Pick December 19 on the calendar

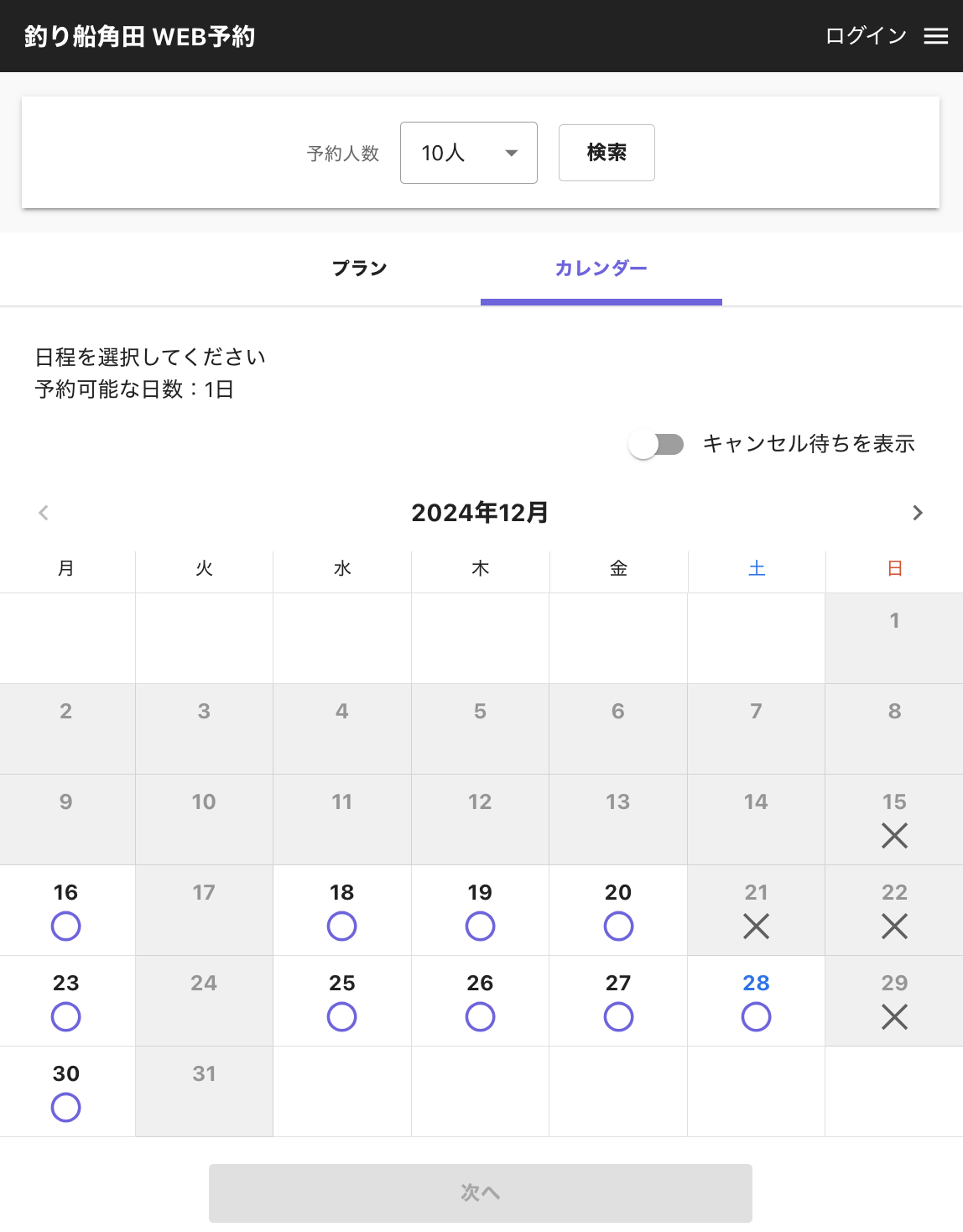point(480,911)
